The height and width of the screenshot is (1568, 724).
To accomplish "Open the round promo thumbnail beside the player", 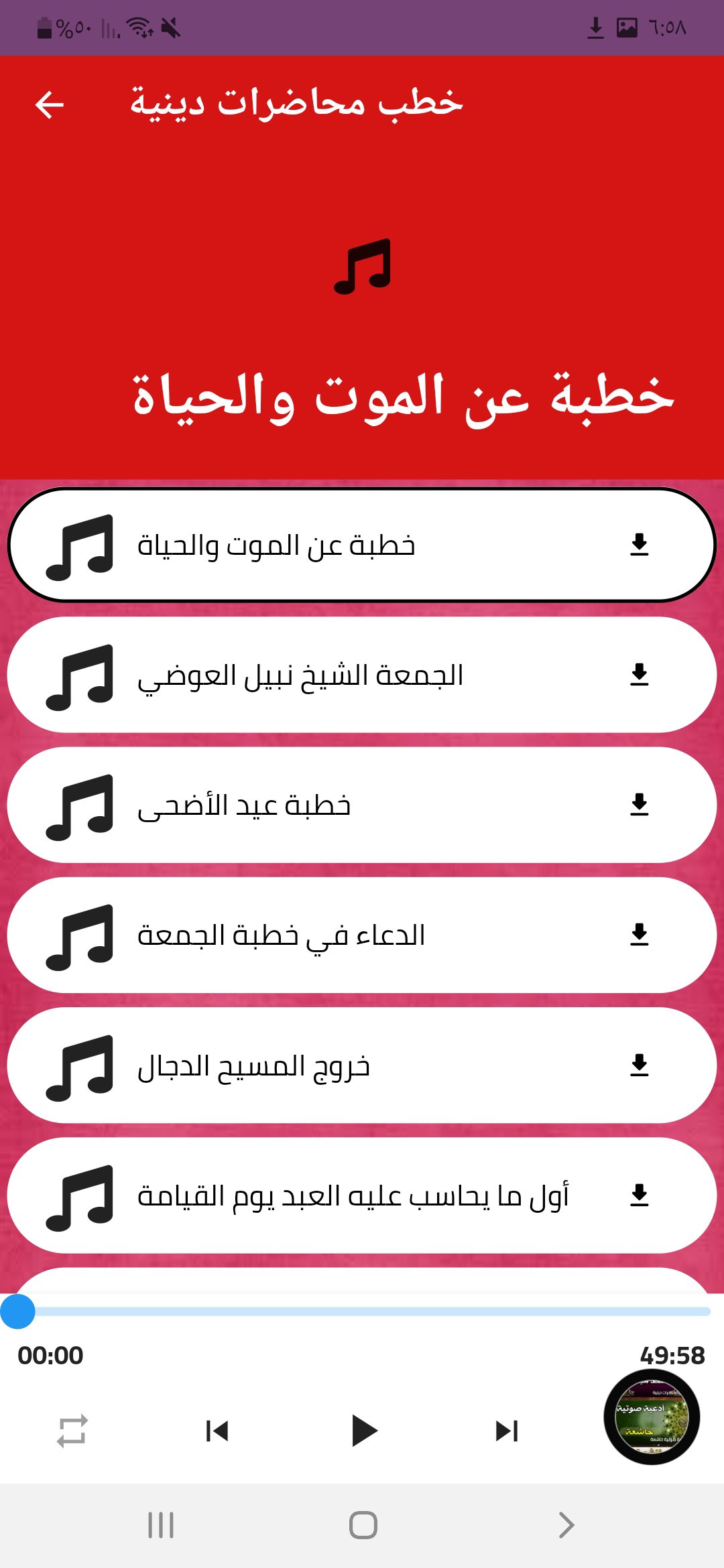I will [x=652, y=1417].
